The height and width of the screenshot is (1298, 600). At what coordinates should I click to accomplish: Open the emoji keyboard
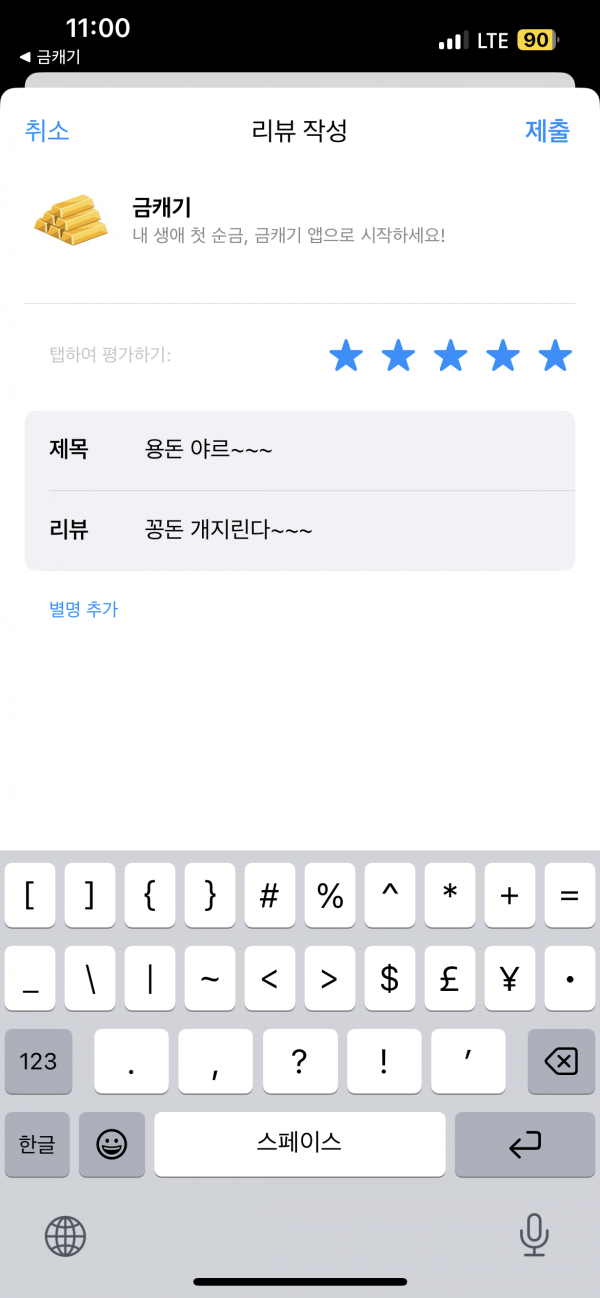pyautogui.click(x=112, y=1144)
